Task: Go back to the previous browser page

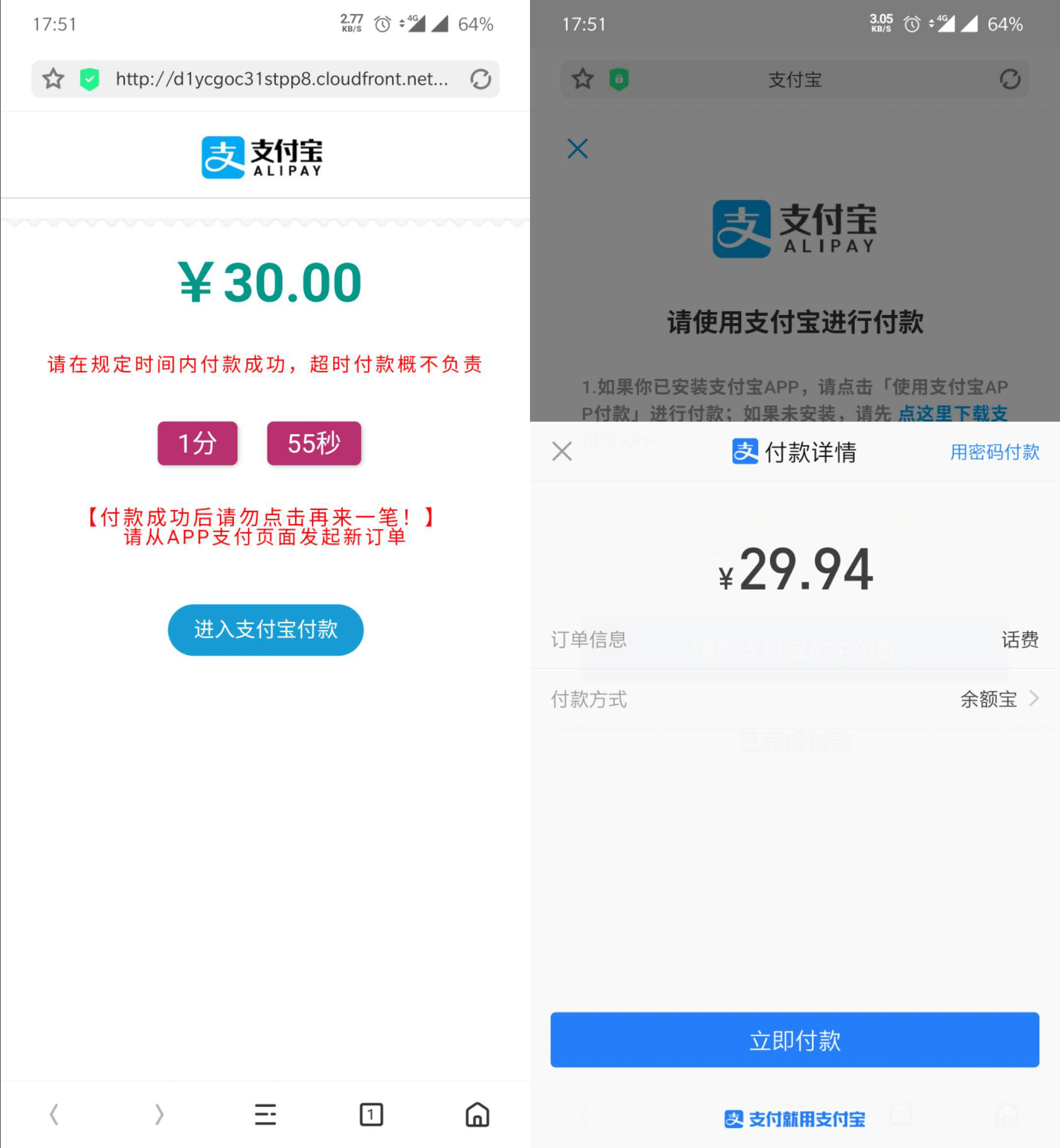Action: tap(53, 1114)
